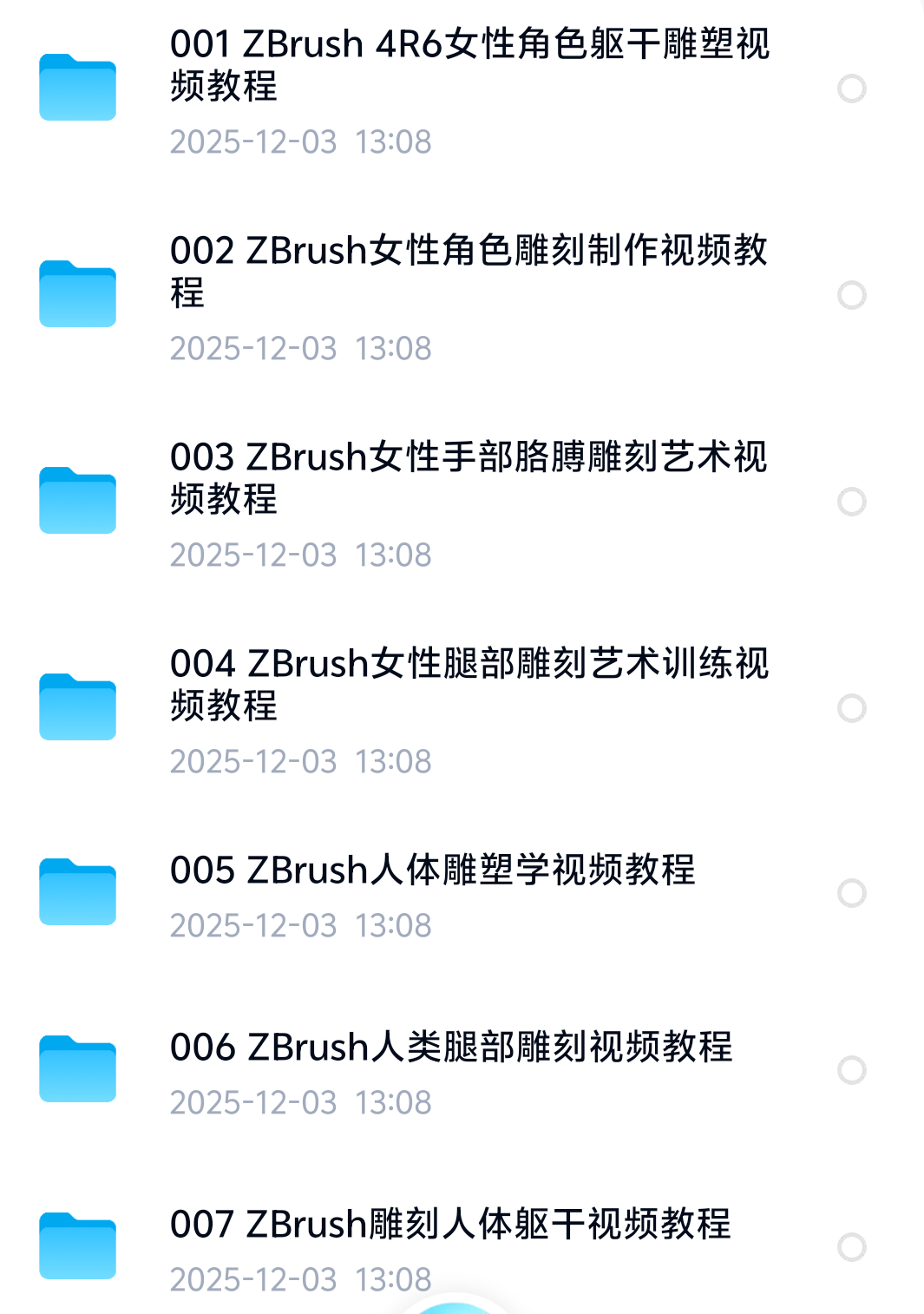Viewport: 924px width, 1314px height.
Task: Click the folder icon for 005 人体雕塑学 tutorial
Action: click(77, 891)
